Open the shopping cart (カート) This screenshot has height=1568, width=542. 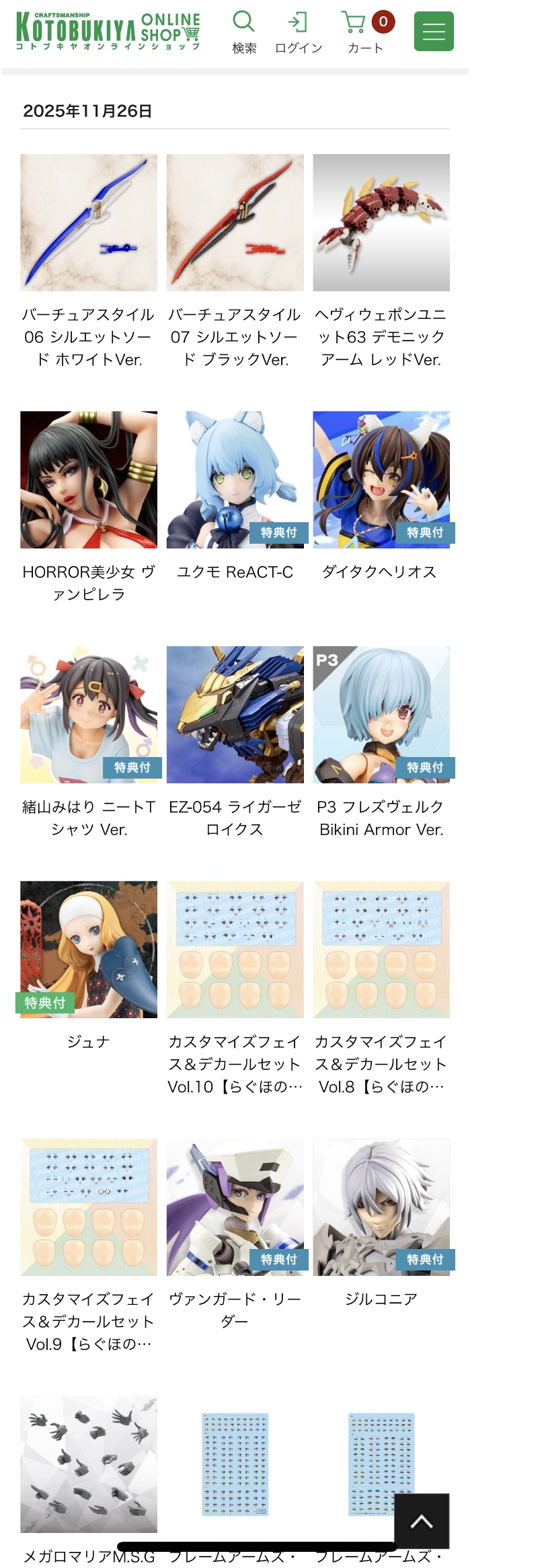coord(365,31)
